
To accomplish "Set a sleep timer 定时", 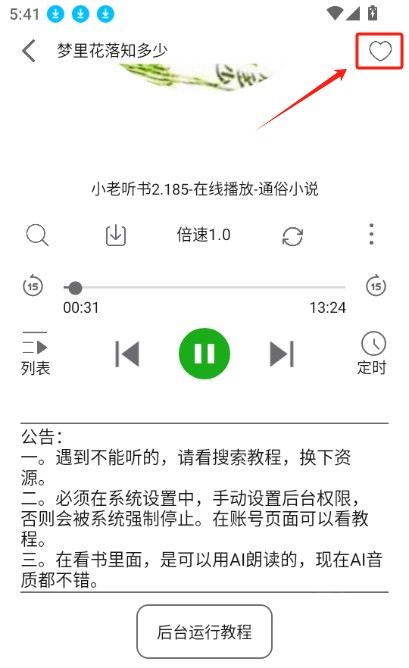I will 372,354.
